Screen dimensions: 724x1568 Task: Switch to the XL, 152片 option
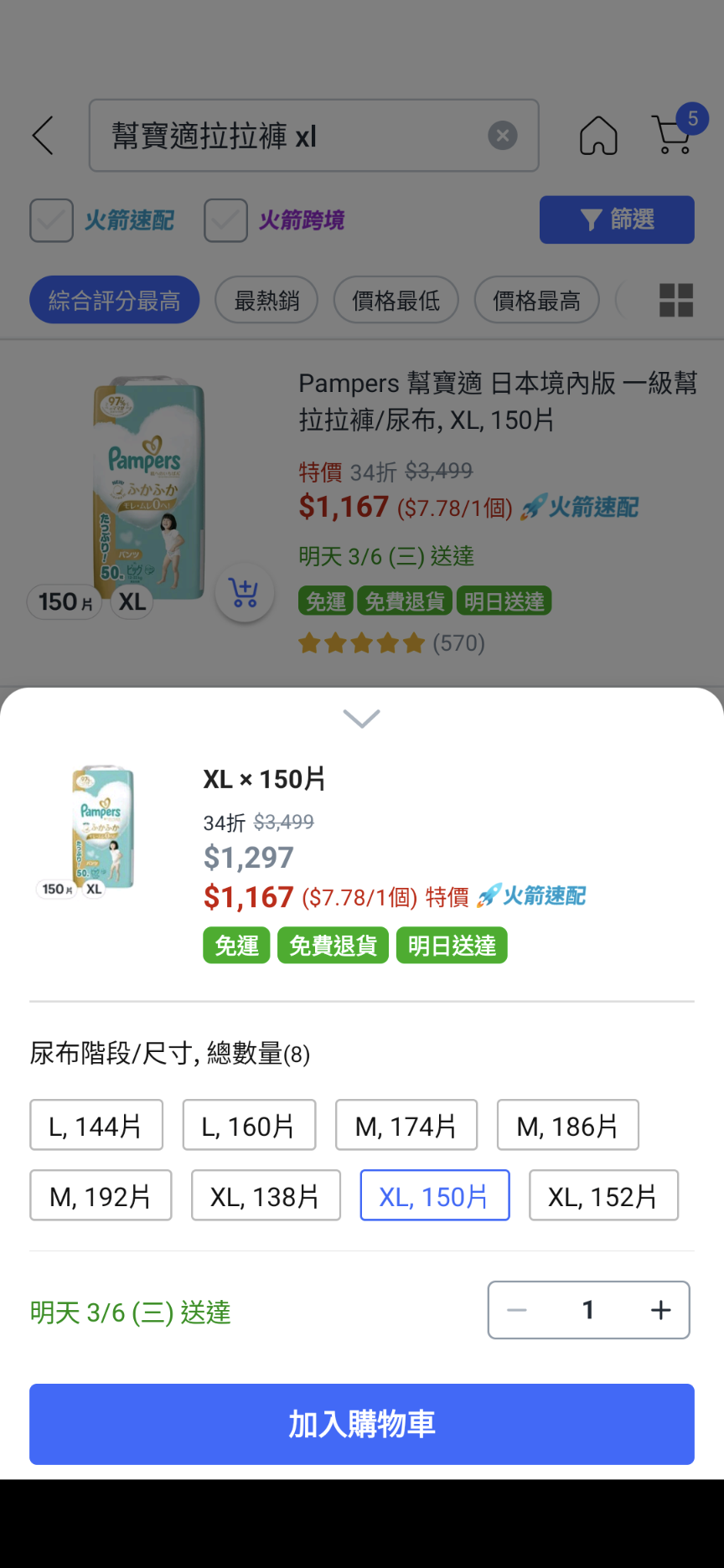[x=603, y=1195]
